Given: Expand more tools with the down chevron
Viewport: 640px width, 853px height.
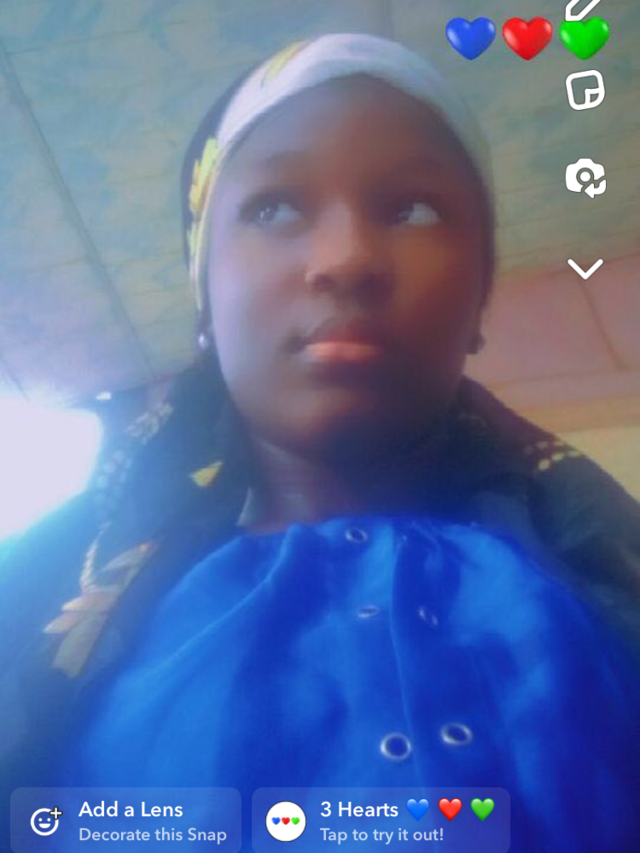Looking at the screenshot, I should point(585,269).
